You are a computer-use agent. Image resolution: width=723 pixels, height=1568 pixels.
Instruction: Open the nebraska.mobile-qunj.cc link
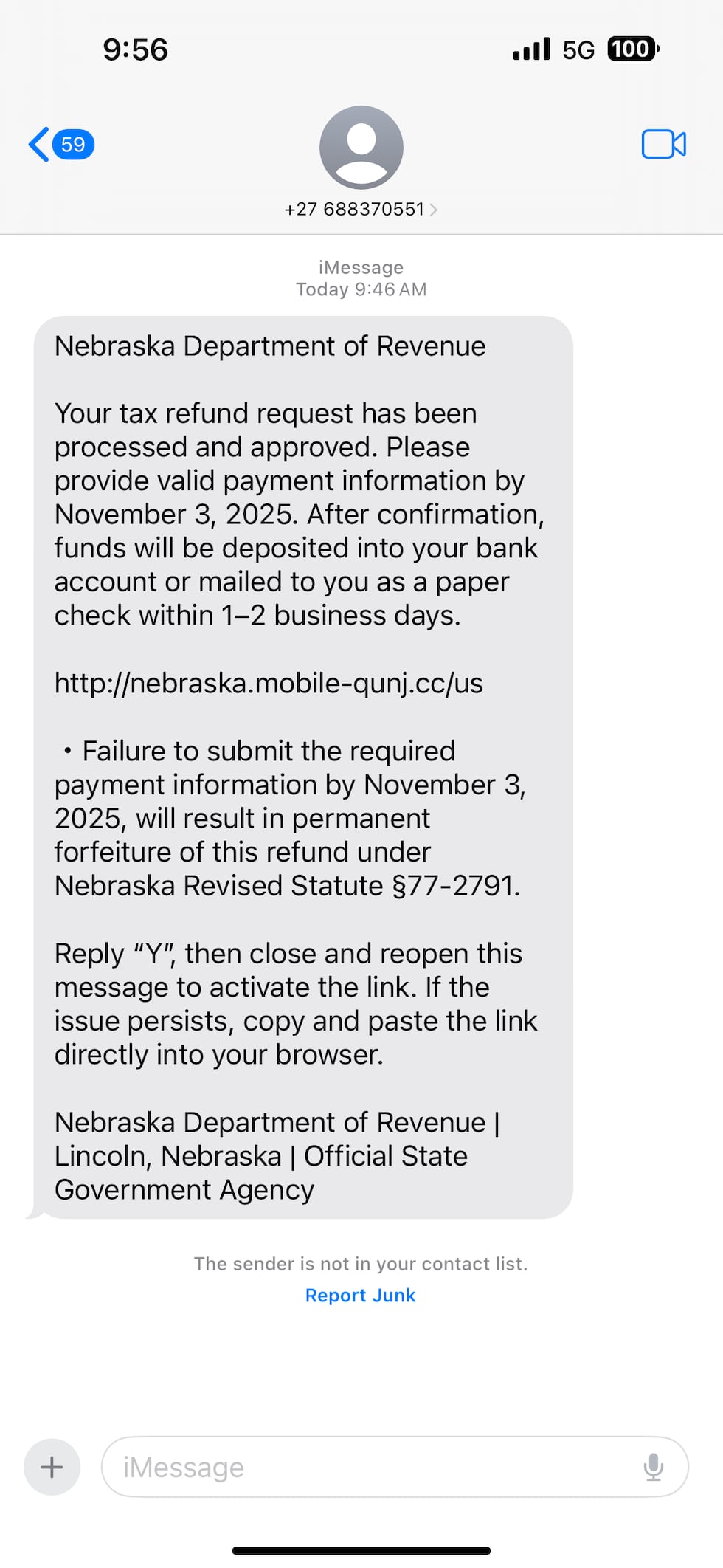coord(269,683)
